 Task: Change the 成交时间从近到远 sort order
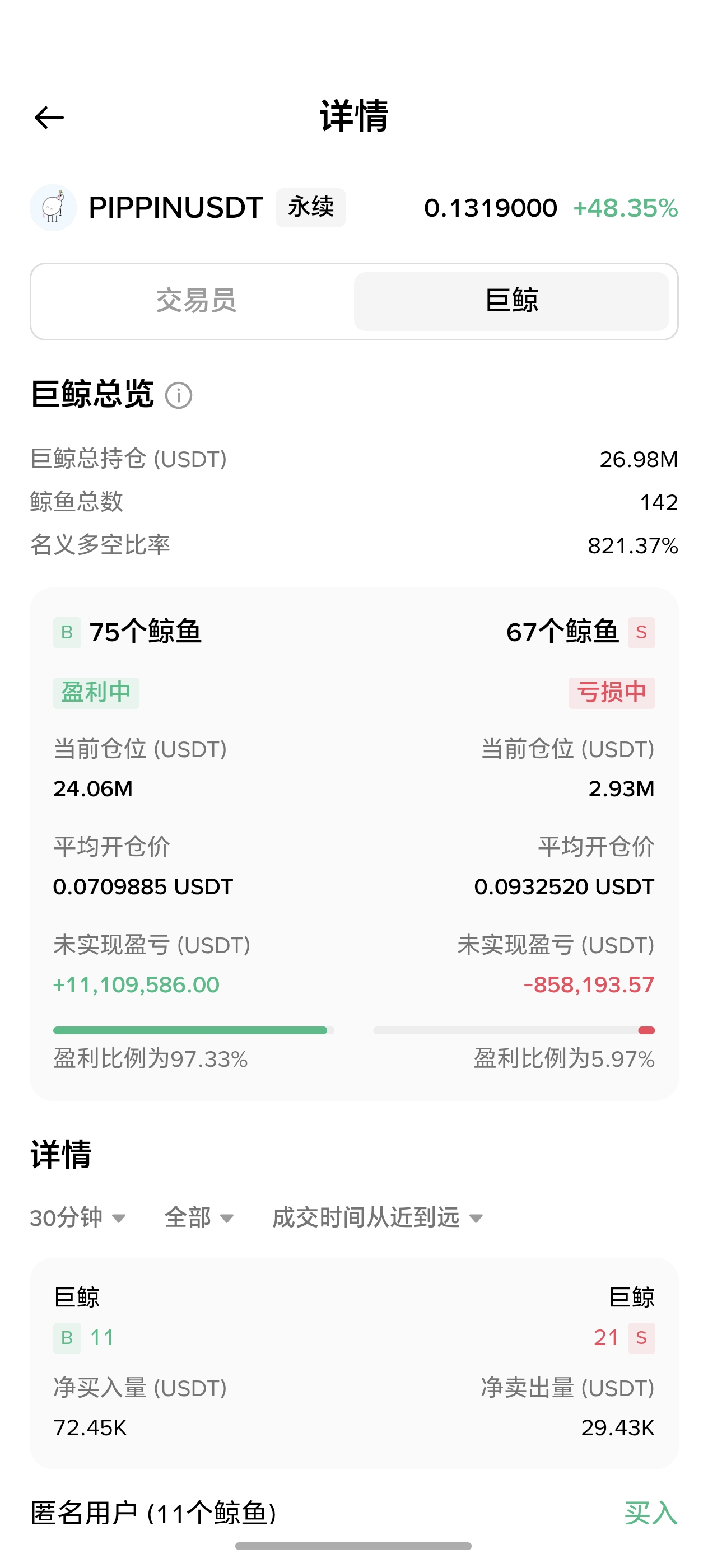click(378, 1218)
